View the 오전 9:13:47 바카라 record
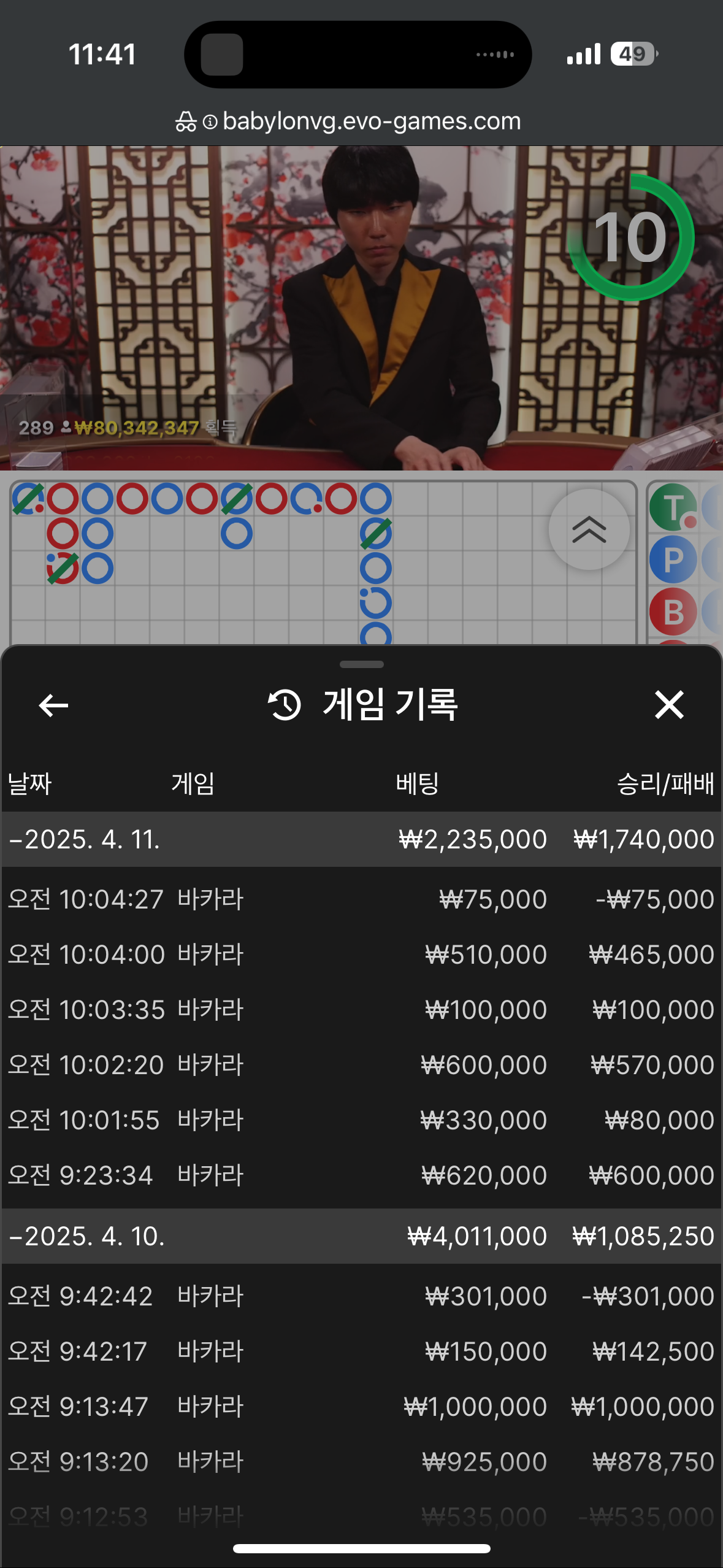Viewport: 723px width, 1568px height. 361,1407
